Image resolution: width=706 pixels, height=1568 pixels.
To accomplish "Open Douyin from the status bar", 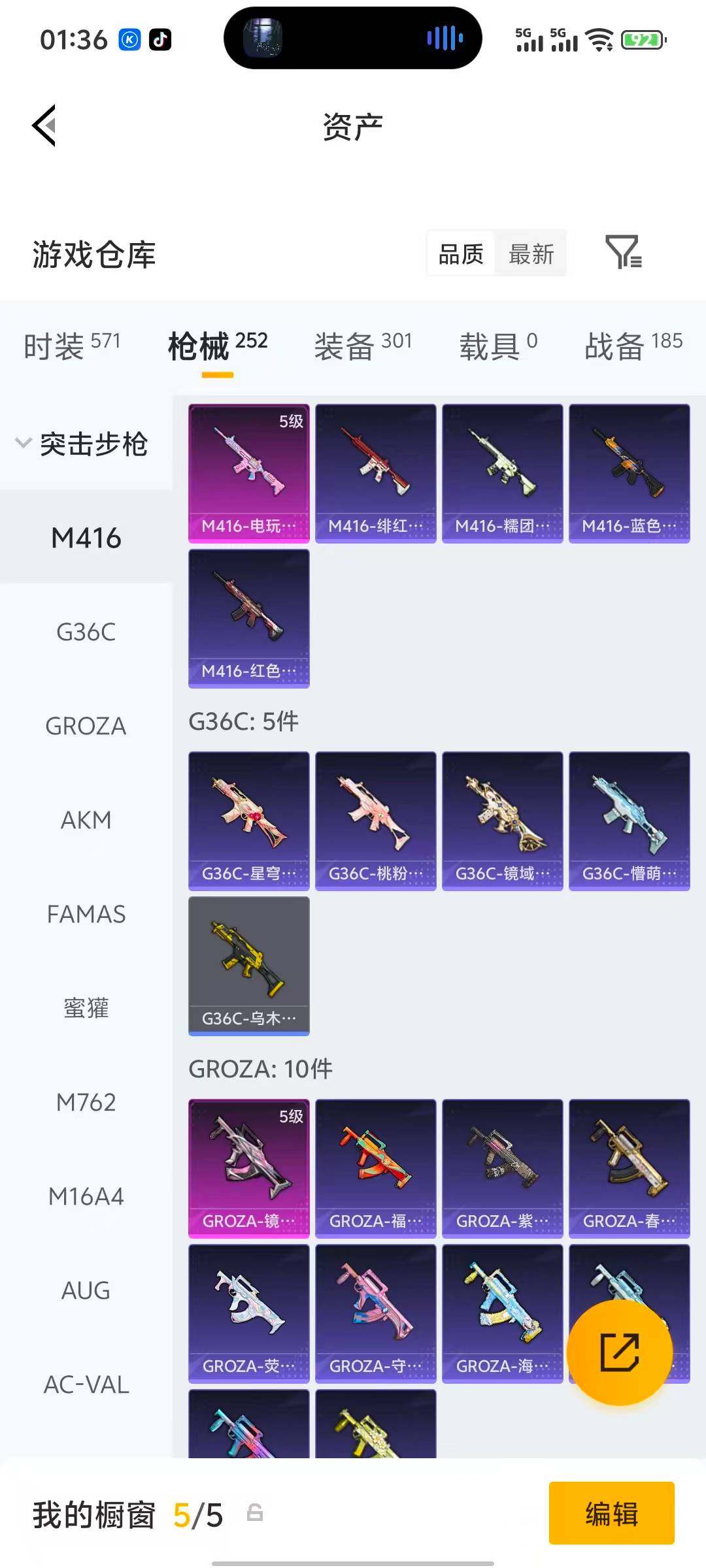I will tap(159, 41).
